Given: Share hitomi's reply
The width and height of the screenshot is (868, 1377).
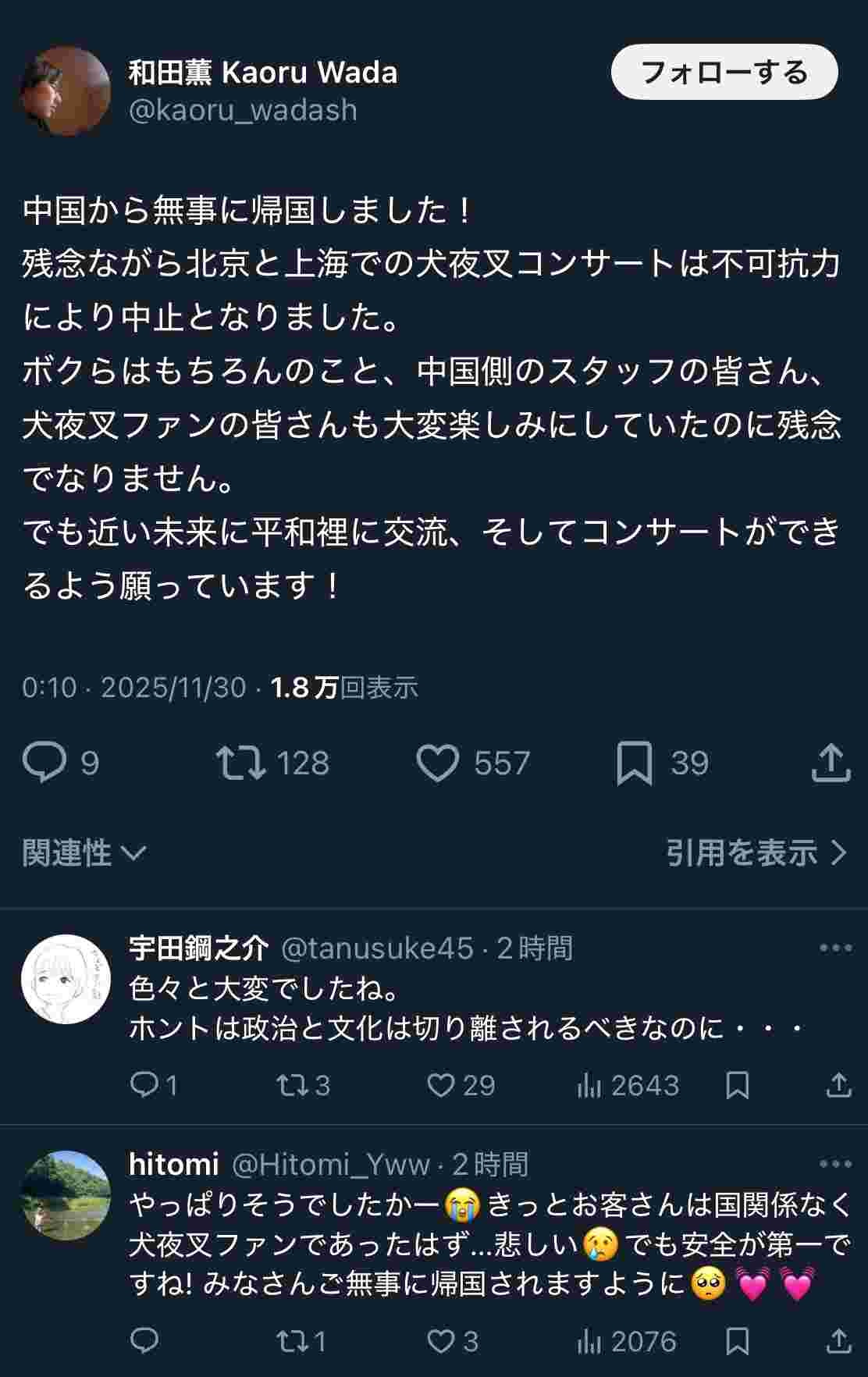Looking at the screenshot, I should 838,1341.
